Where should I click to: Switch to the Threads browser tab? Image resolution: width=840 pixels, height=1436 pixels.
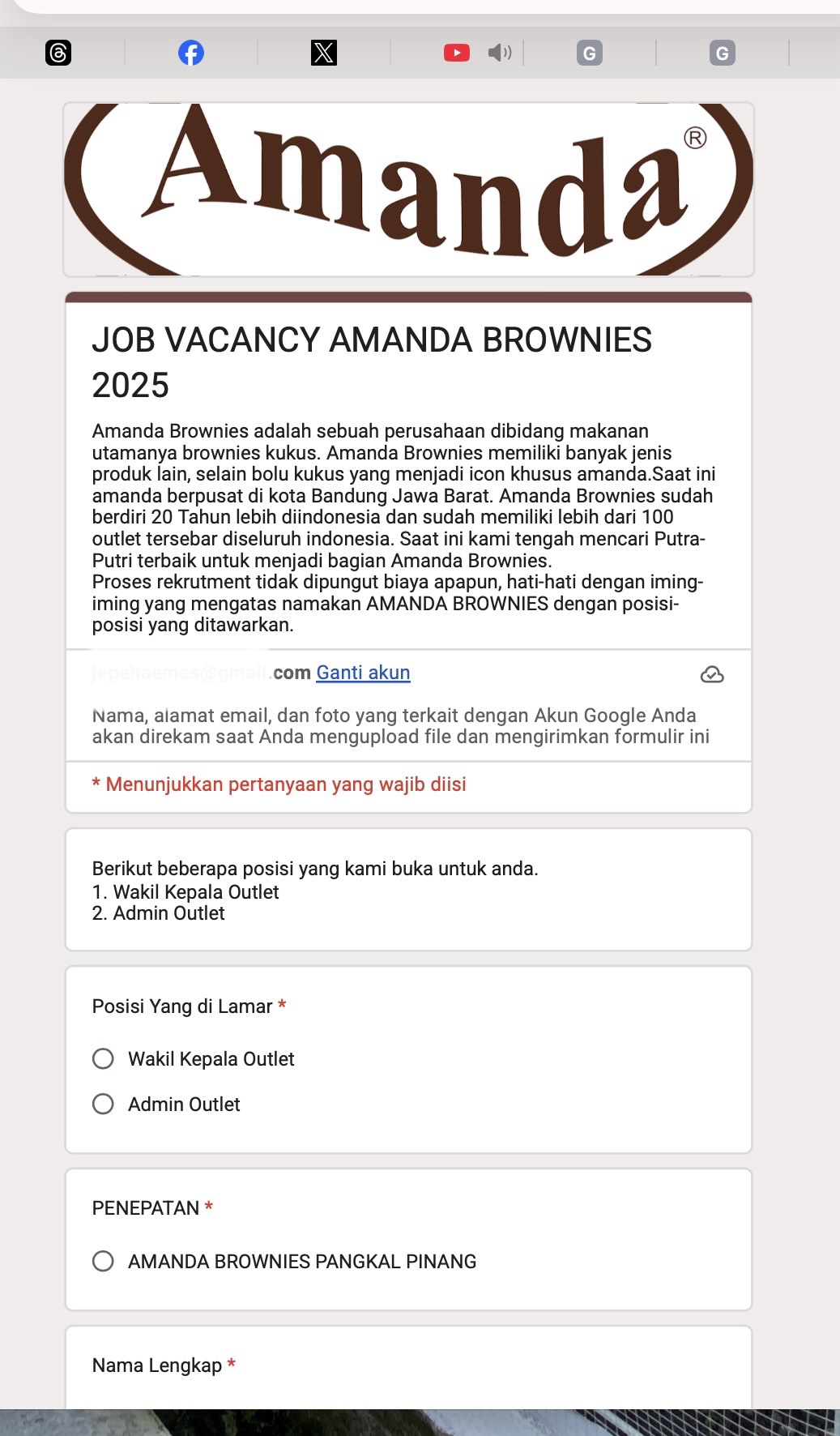[x=58, y=53]
